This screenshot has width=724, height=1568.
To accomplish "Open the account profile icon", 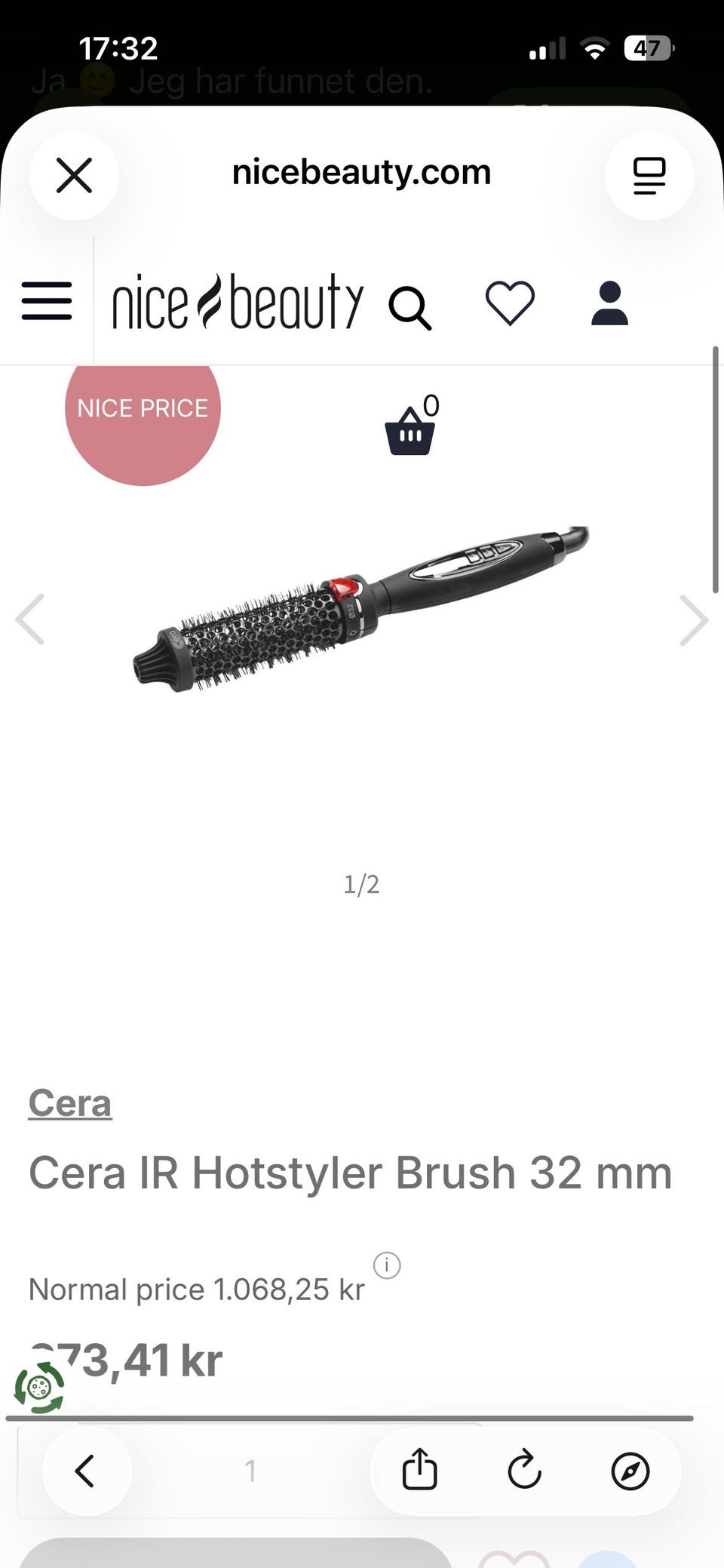I will point(609,303).
